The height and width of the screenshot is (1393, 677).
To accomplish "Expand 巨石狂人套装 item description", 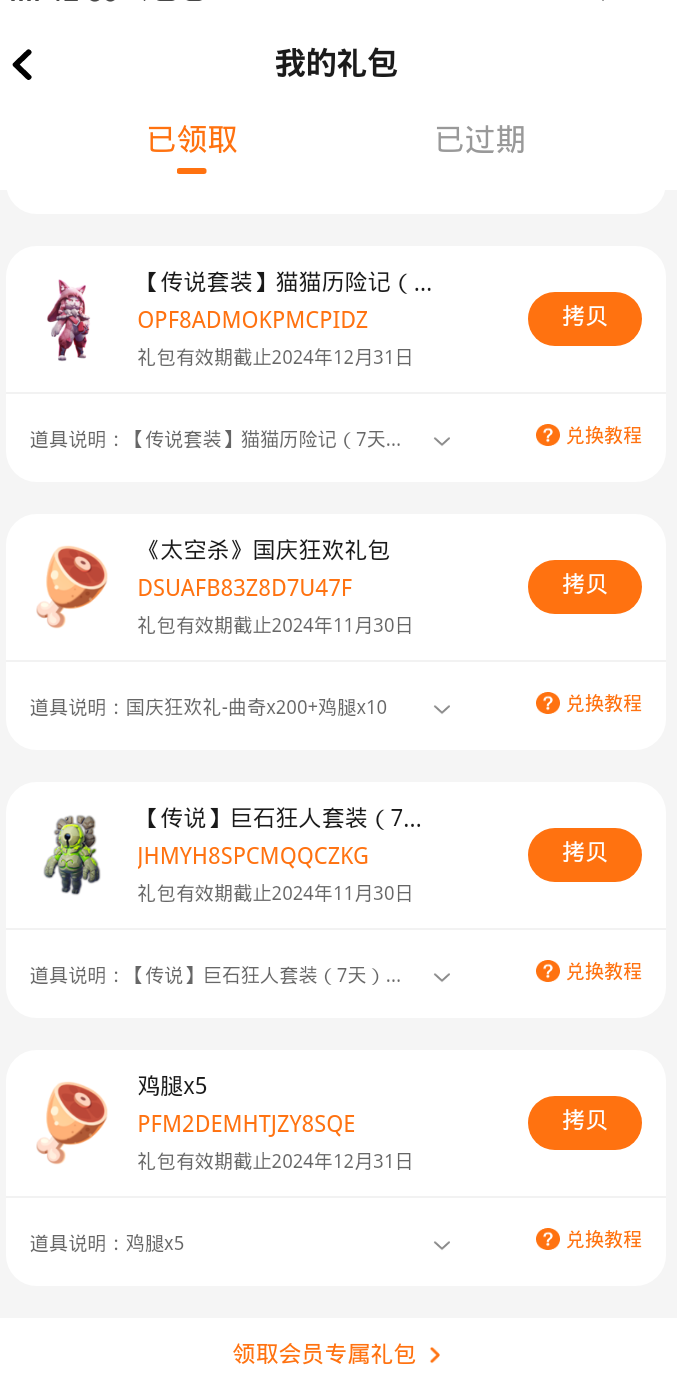I will point(442,977).
